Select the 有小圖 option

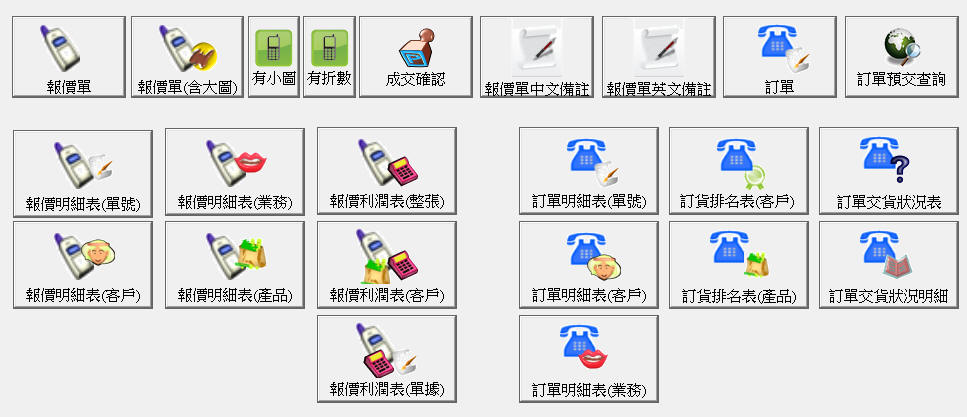[273, 57]
